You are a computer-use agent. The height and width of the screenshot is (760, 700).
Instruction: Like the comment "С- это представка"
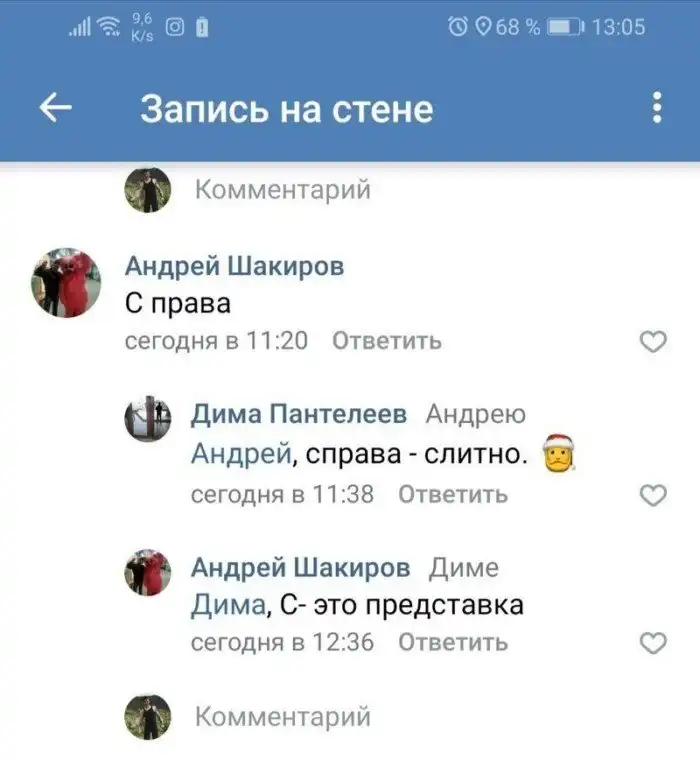652,643
